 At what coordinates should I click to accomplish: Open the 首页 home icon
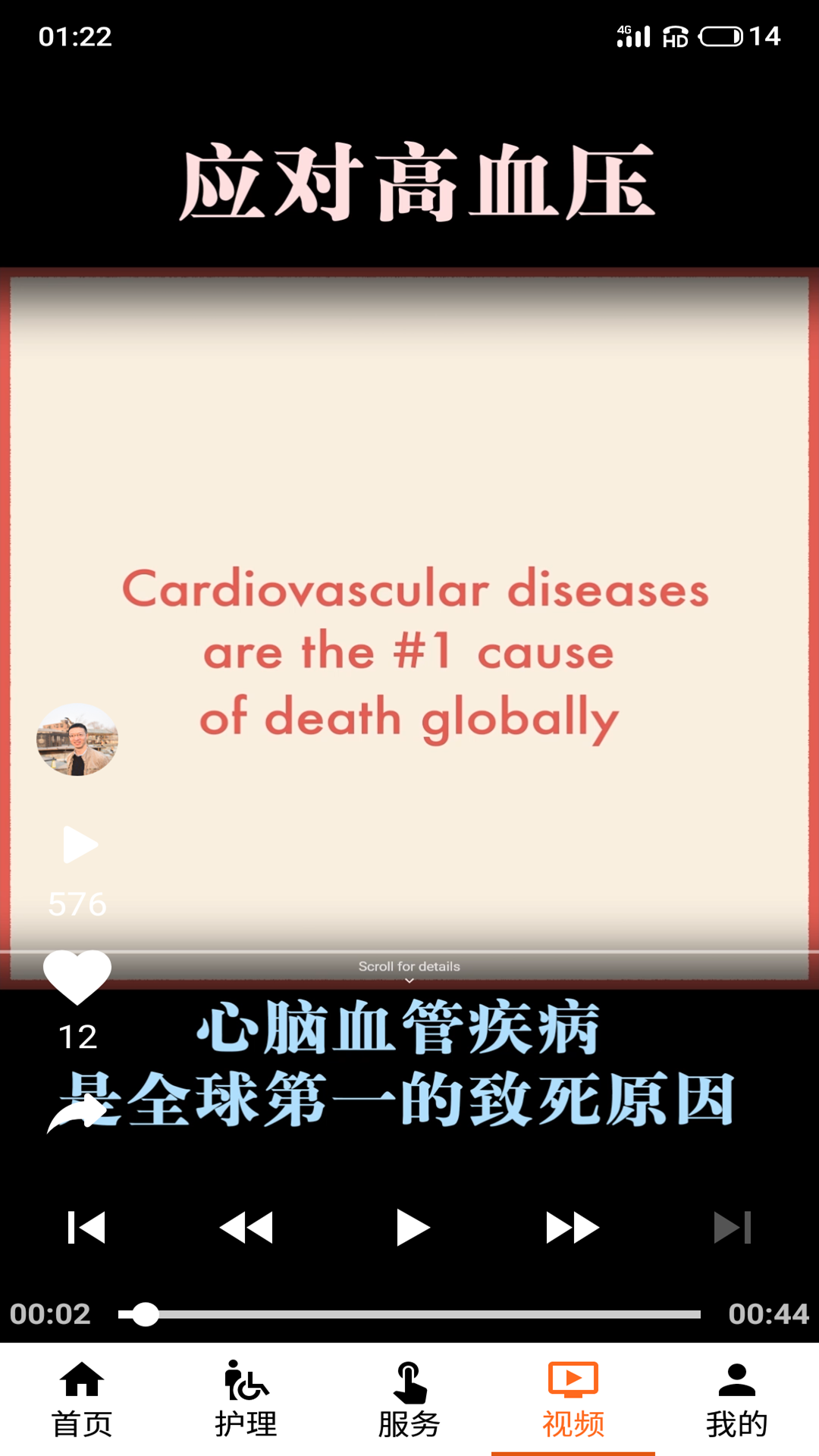(x=83, y=1398)
